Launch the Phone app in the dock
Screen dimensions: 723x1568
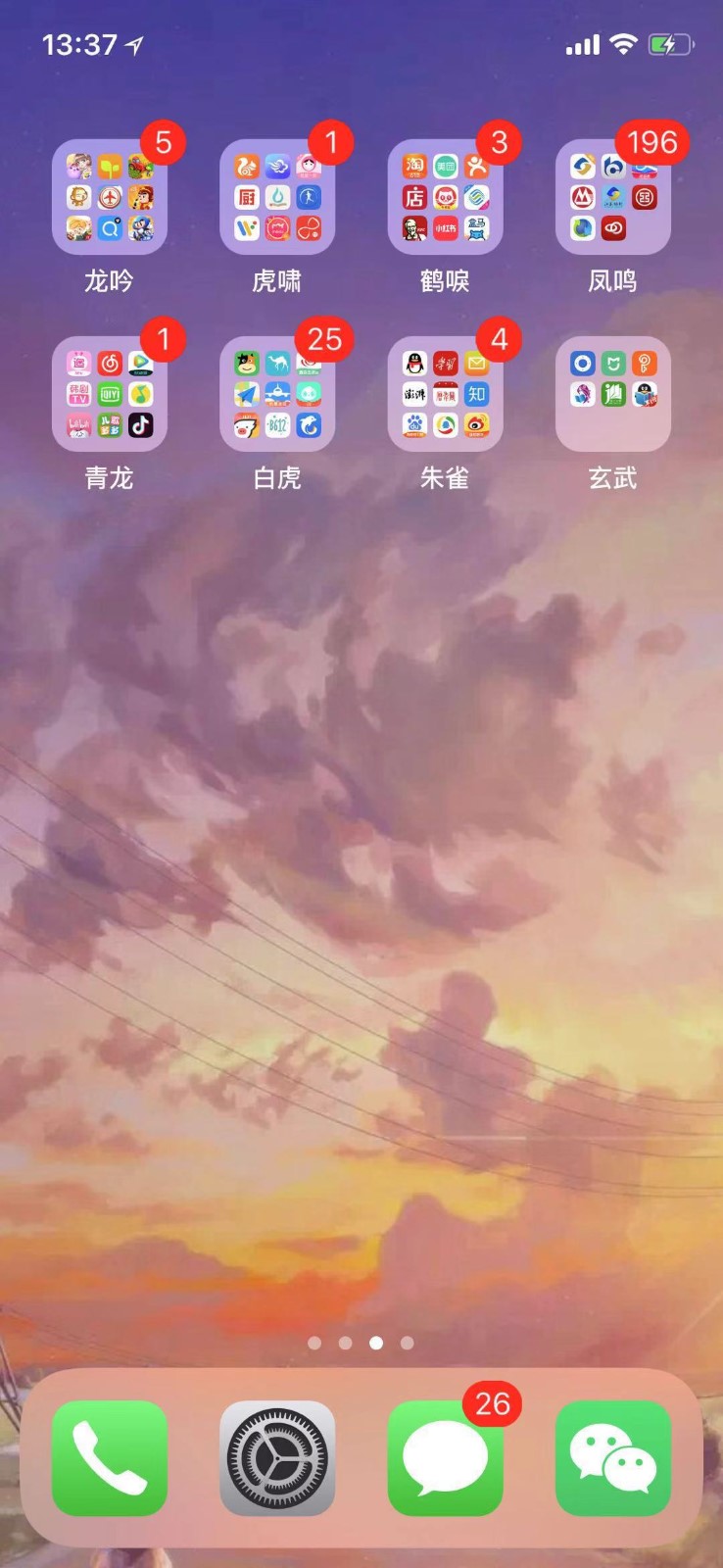[x=110, y=1458]
